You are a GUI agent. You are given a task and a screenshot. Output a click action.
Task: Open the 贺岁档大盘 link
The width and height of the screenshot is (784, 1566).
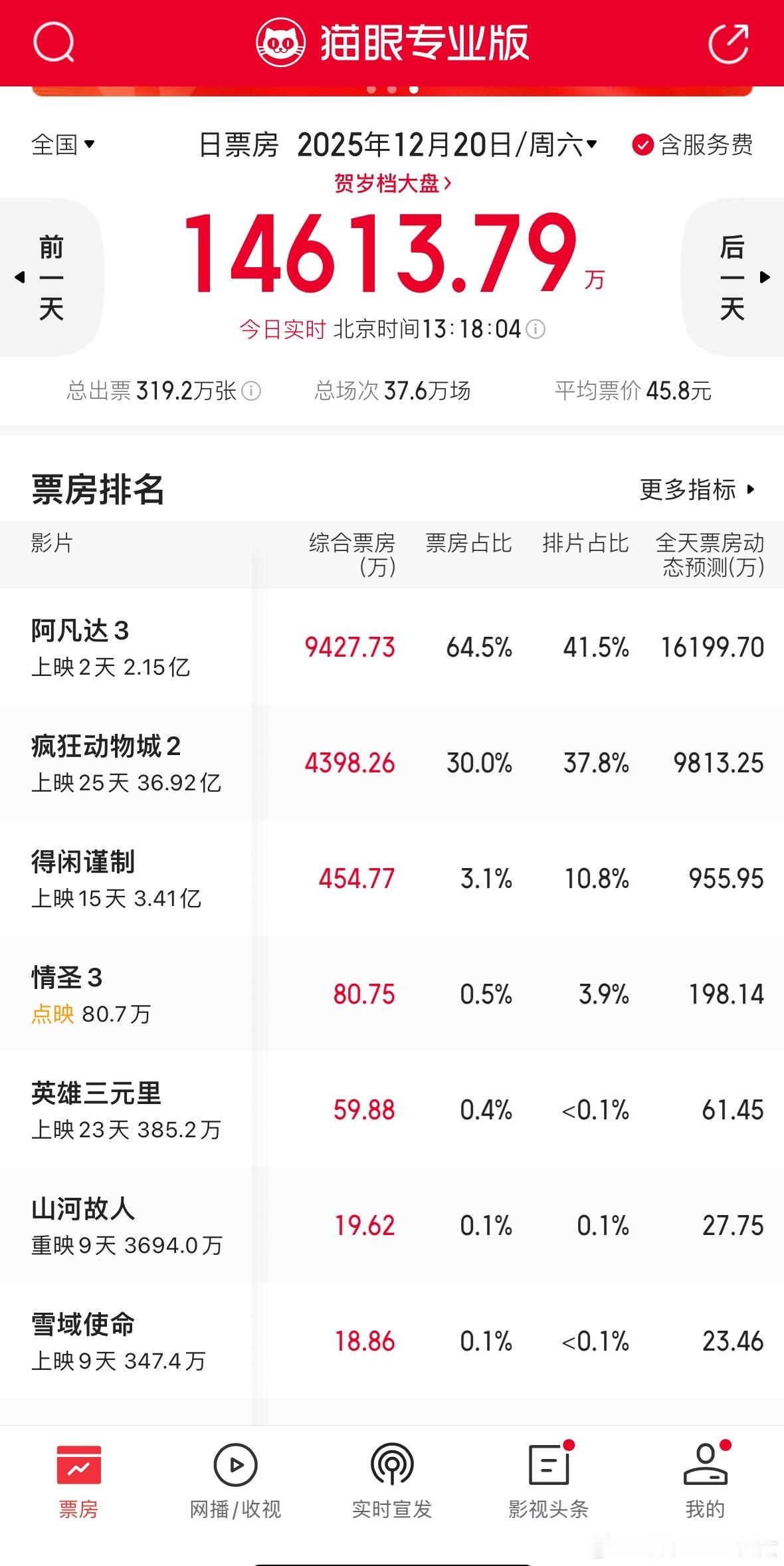[392, 185]
